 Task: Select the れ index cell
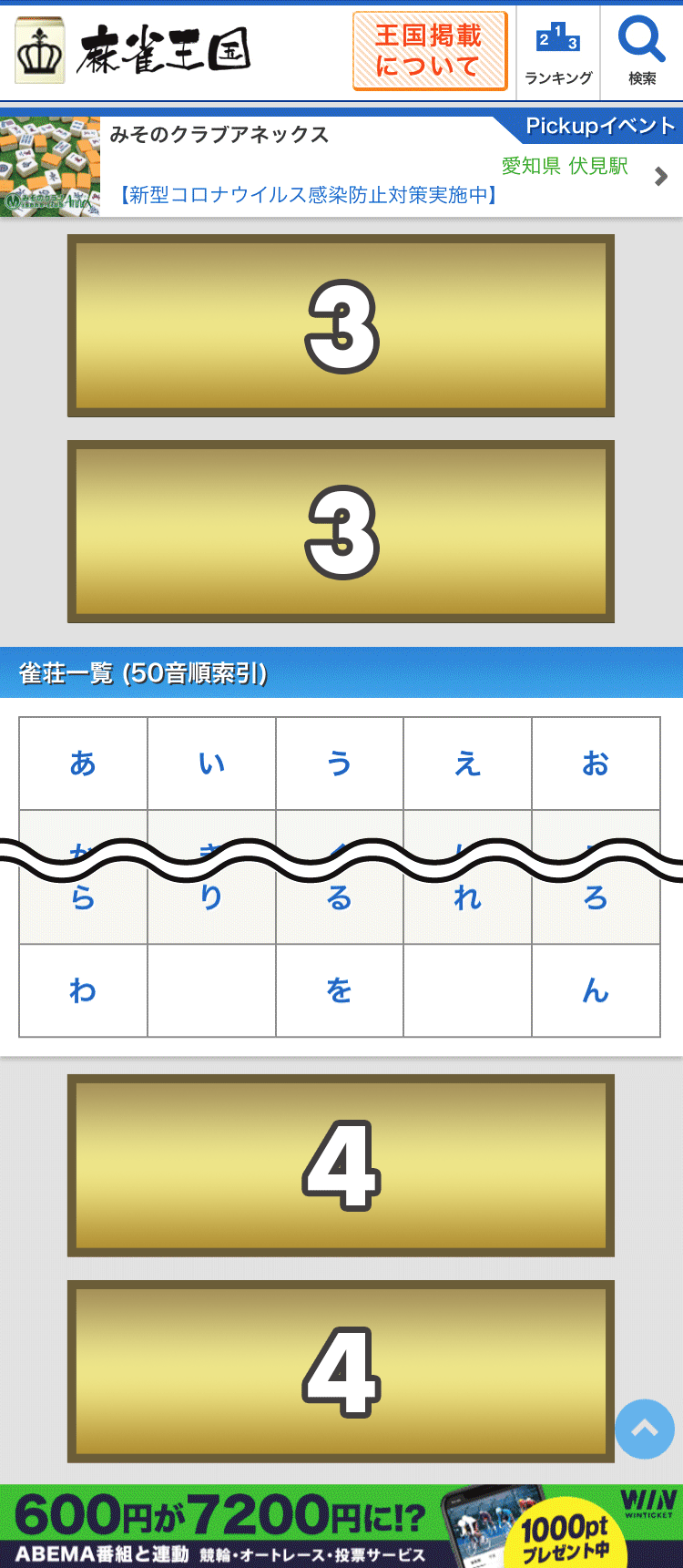pos(468,900)
